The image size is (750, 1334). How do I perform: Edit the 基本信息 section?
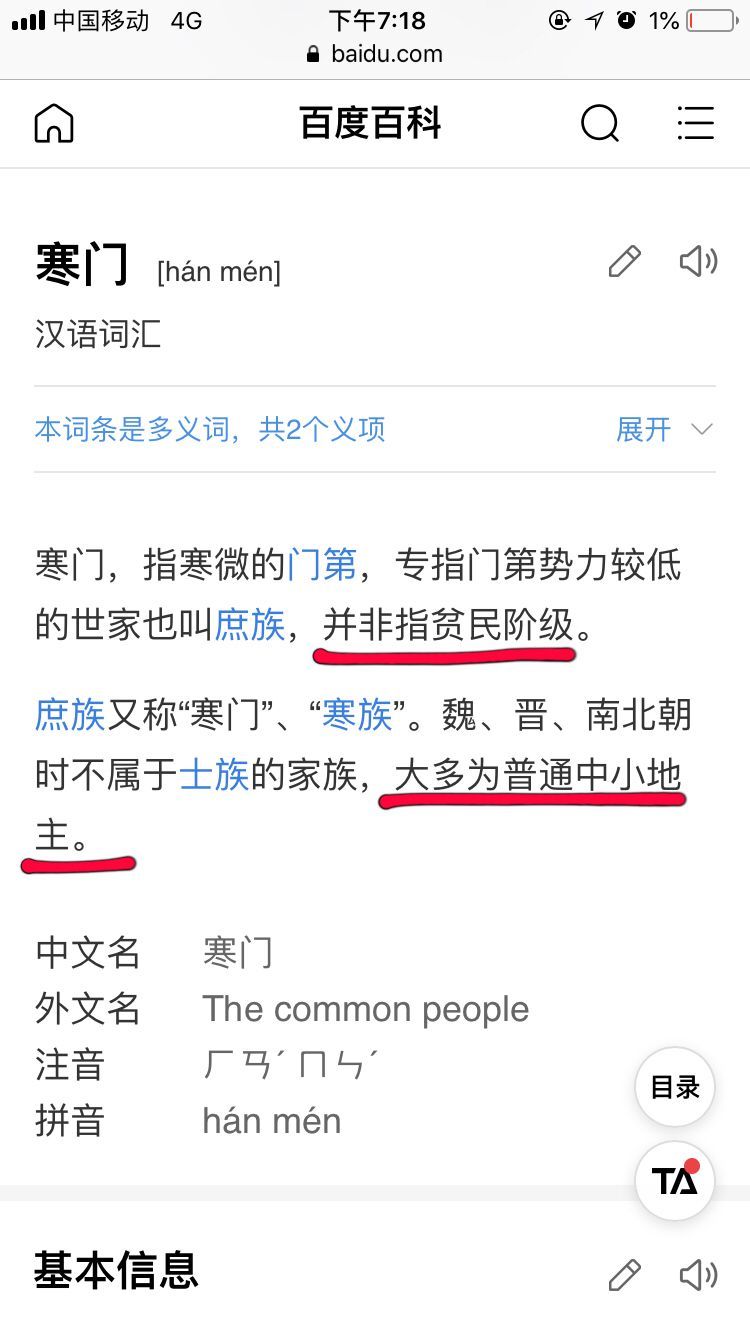point(624,1275)
